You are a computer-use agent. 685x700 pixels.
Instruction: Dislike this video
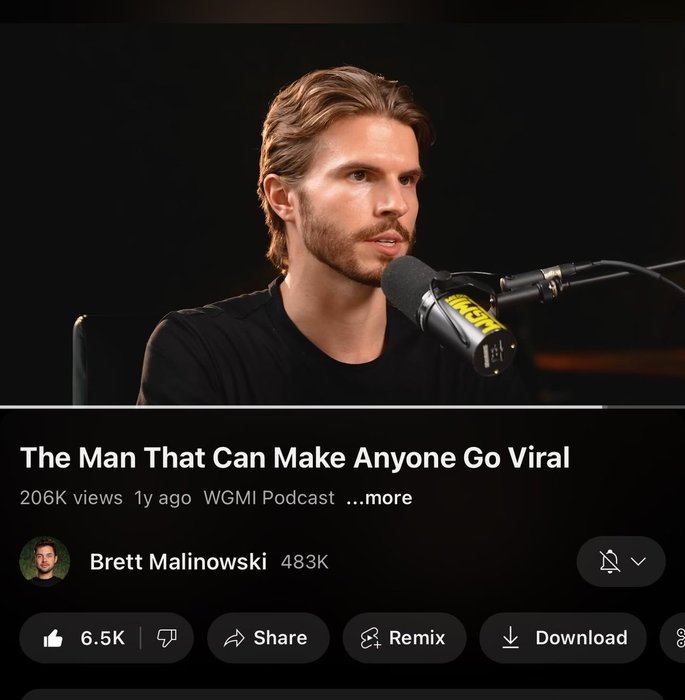click(x=167, y=638)
